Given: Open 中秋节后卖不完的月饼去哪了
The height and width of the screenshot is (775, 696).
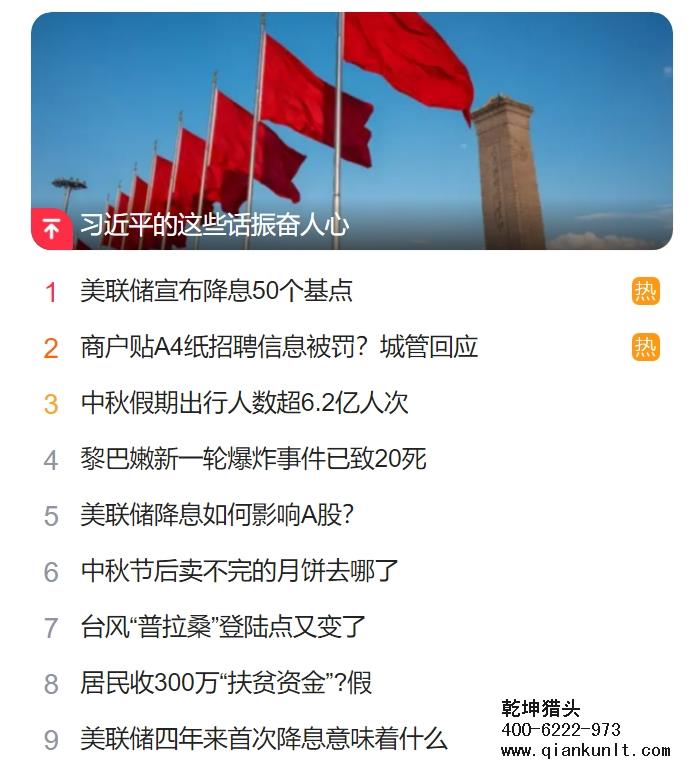Looking at the screenshot, I should [240, 571].
